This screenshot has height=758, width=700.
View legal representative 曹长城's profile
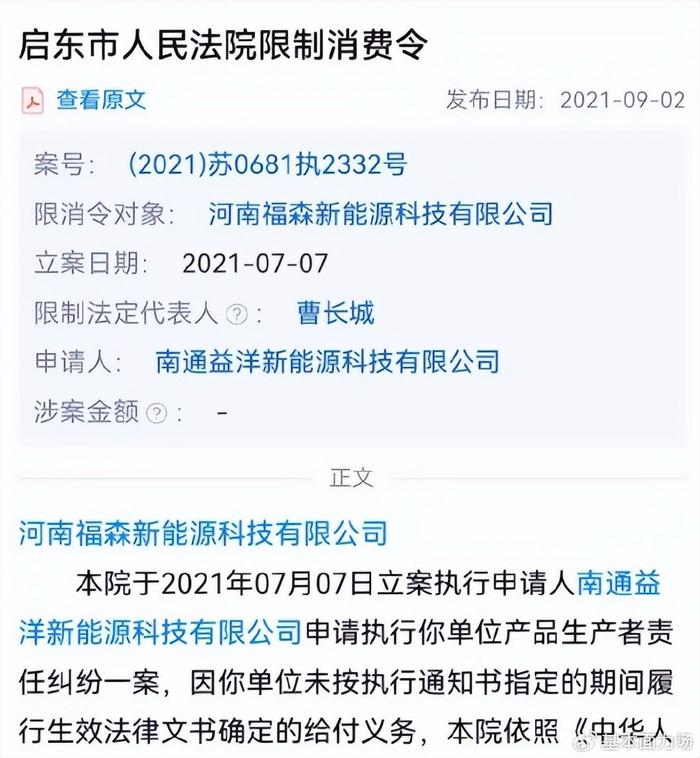pyautogui.click(x=335, y=313)
